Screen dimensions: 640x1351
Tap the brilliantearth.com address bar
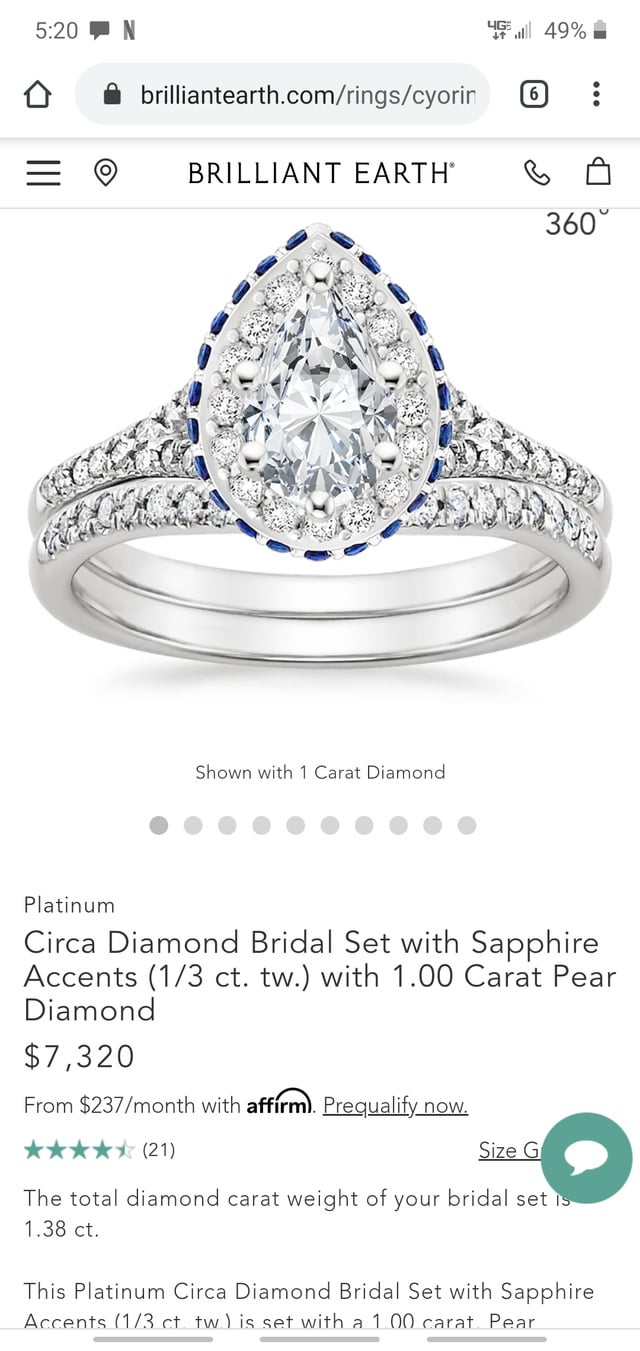[x=300, y=95]
